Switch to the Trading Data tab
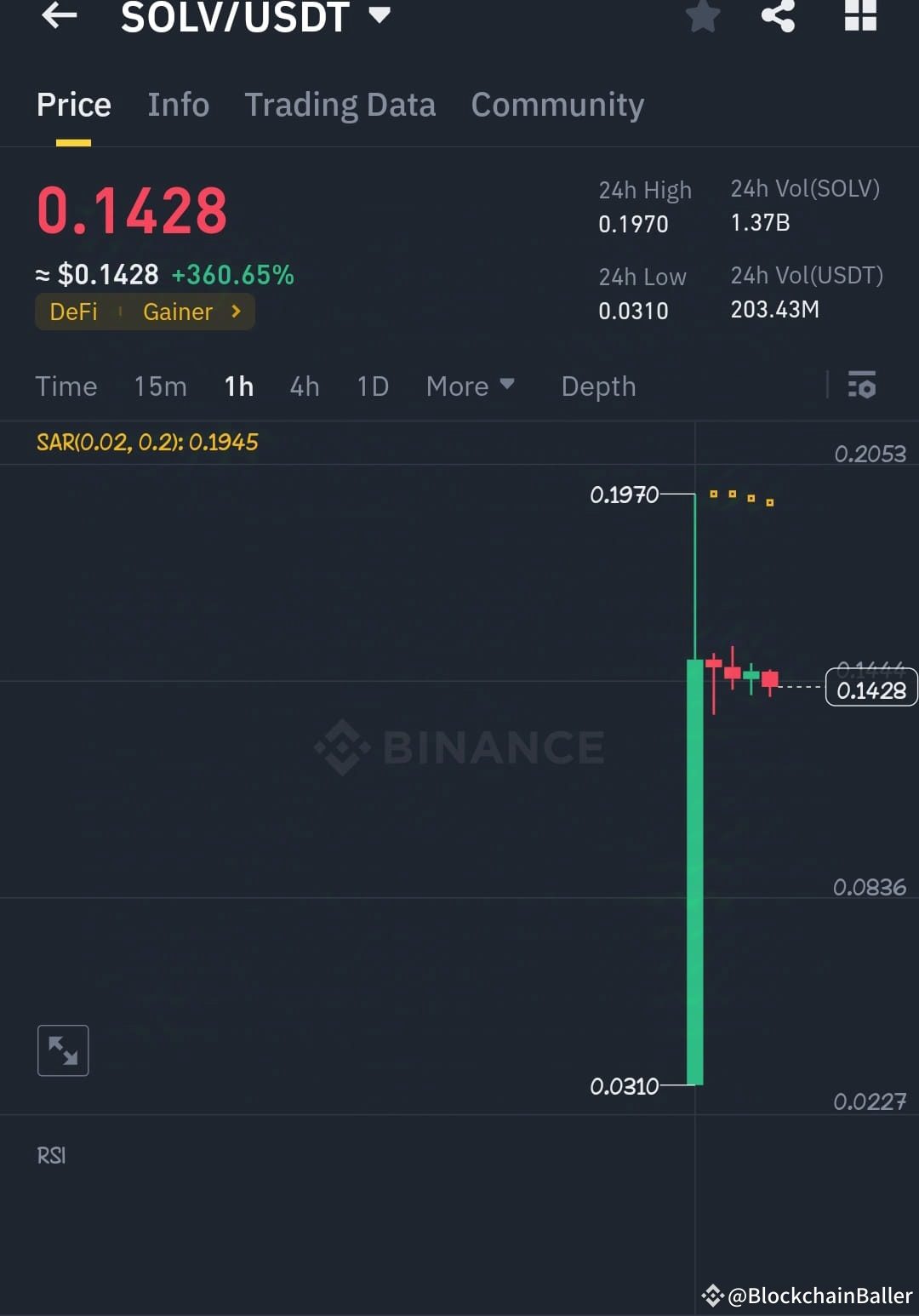The image size is (919, 1316). [340, 104]
